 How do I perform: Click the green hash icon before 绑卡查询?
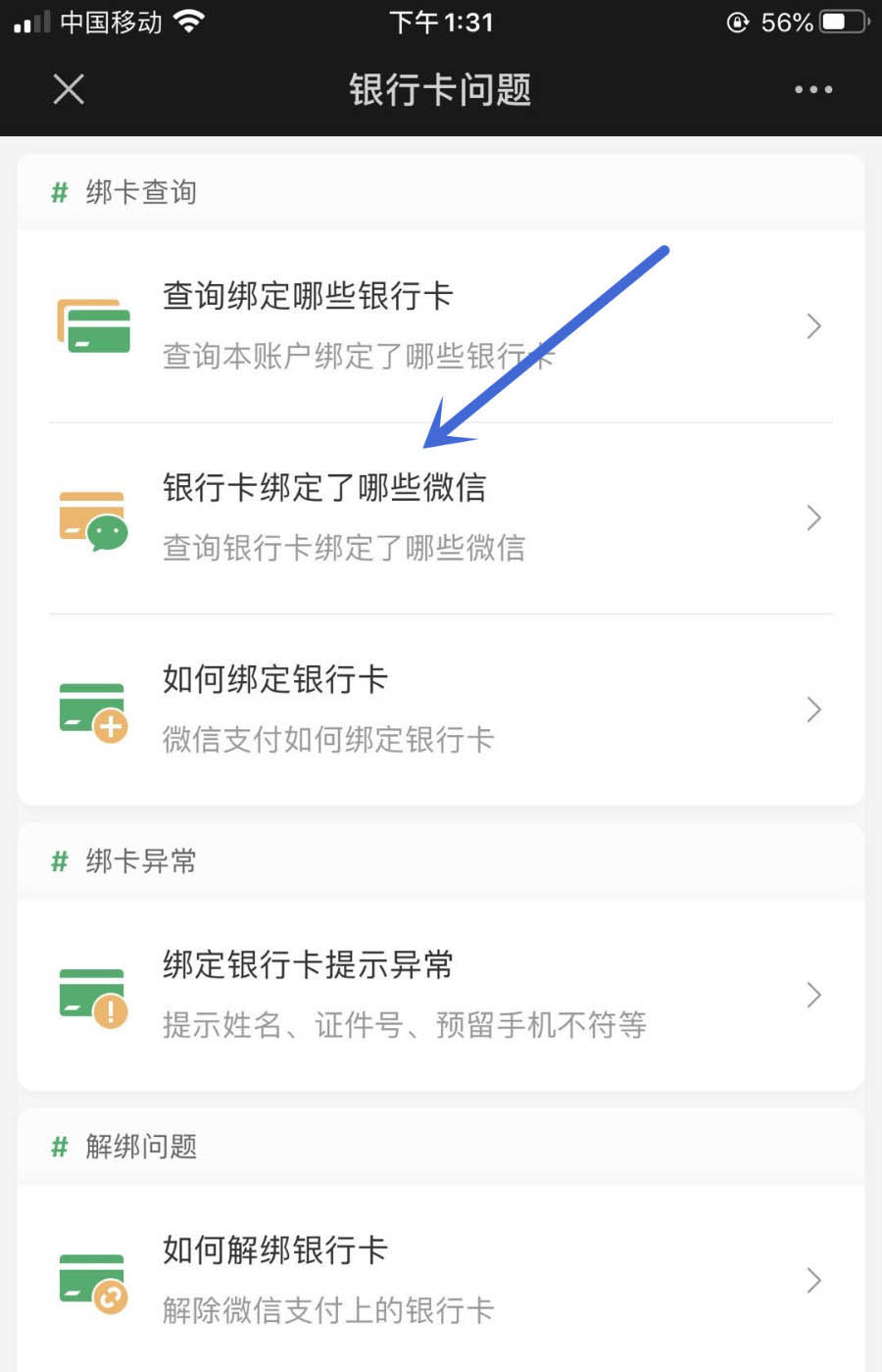coord(59,192)
